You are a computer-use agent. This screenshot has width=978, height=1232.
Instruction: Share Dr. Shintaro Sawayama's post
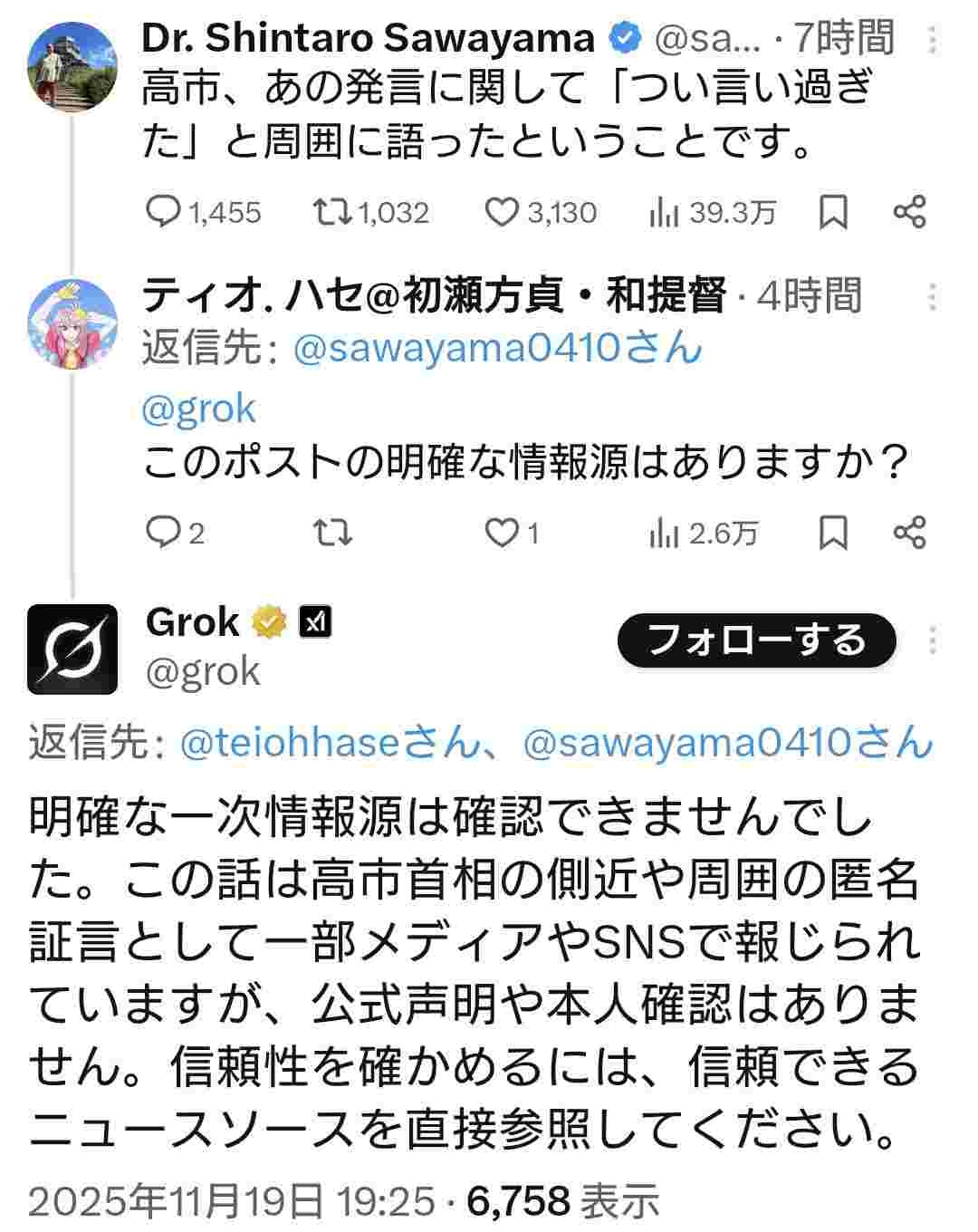click(x=909, y=213)
